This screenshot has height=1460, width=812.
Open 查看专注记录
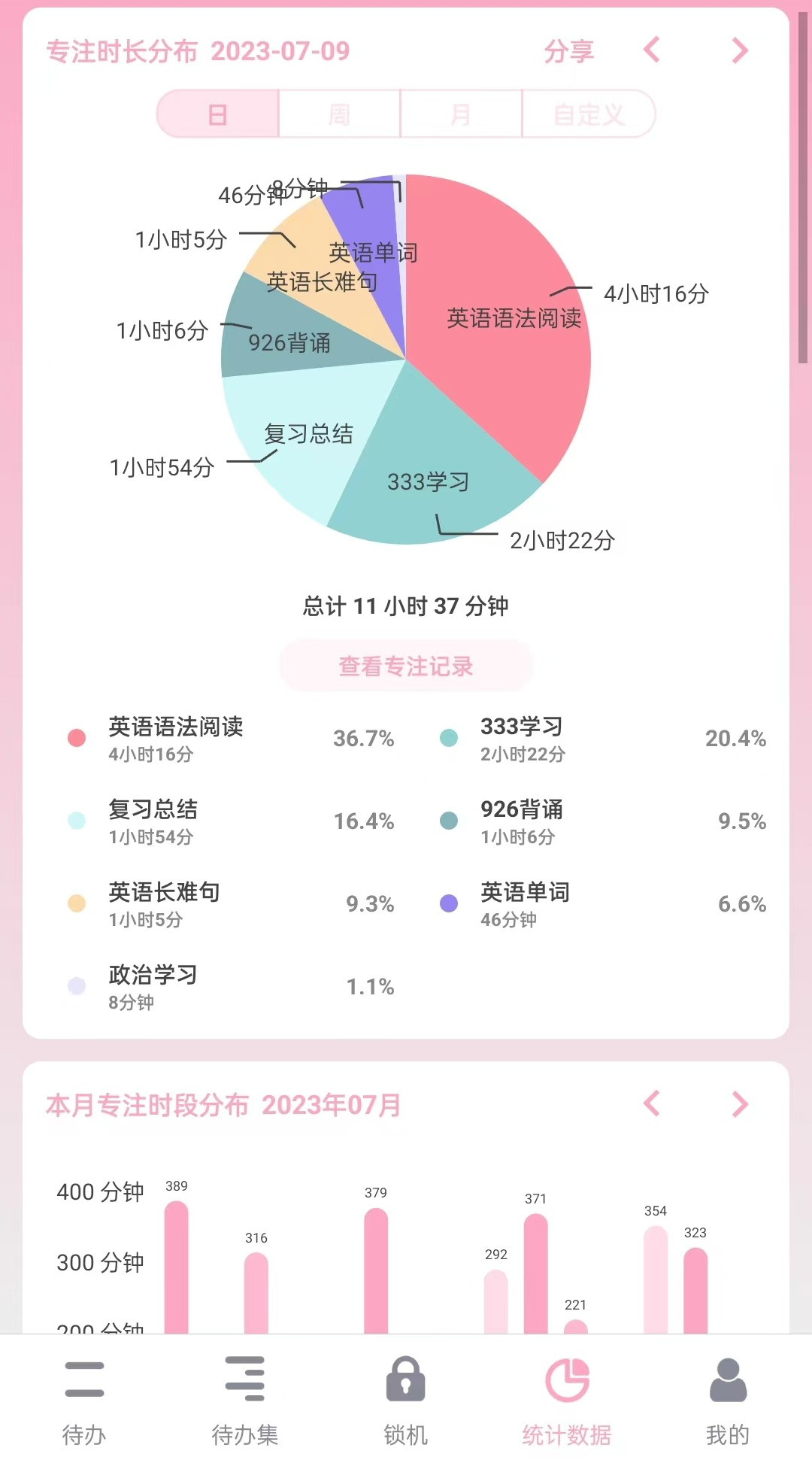click(x=406, y=666)
